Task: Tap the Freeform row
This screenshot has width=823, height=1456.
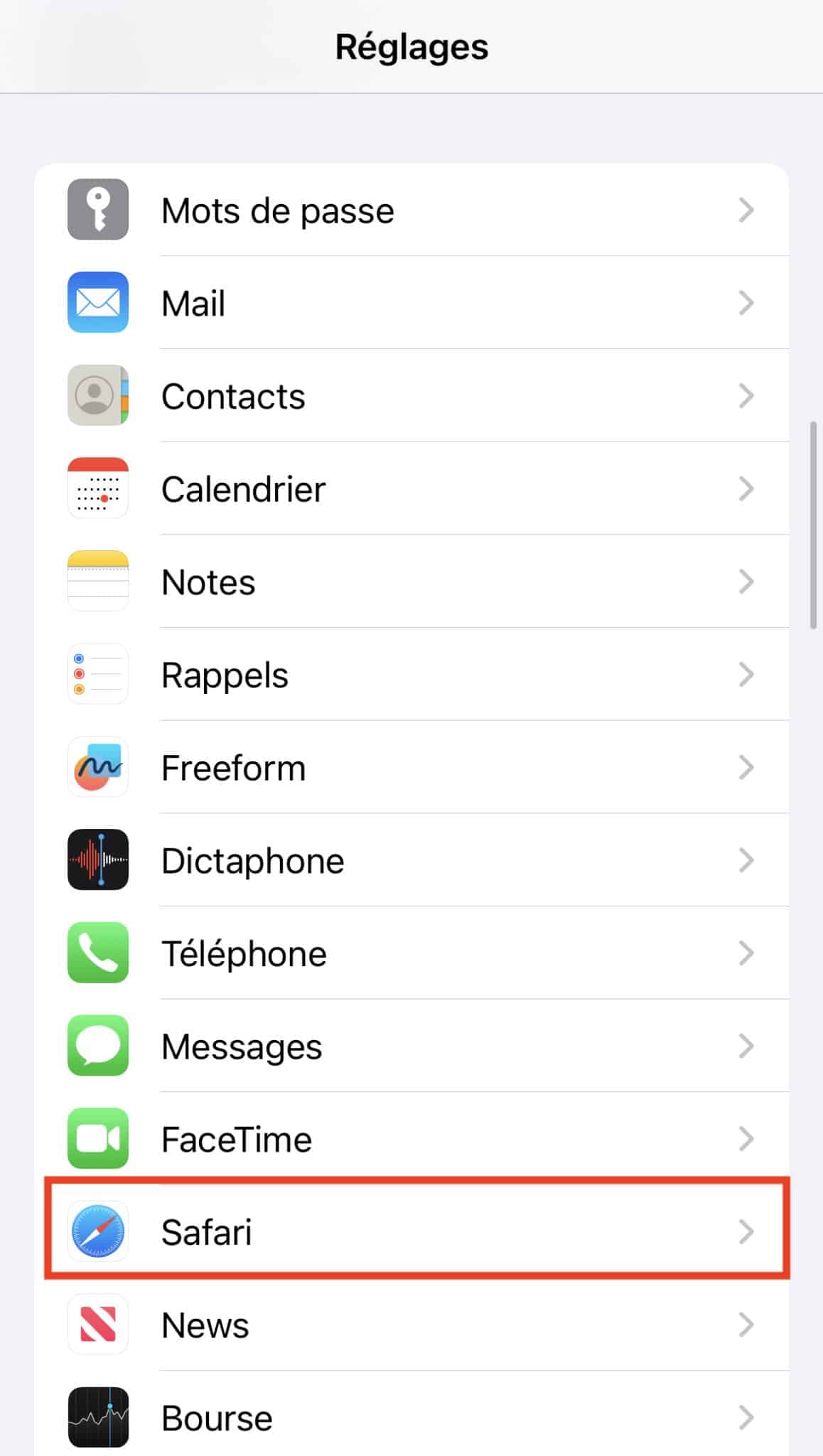Action: point(411,767)
